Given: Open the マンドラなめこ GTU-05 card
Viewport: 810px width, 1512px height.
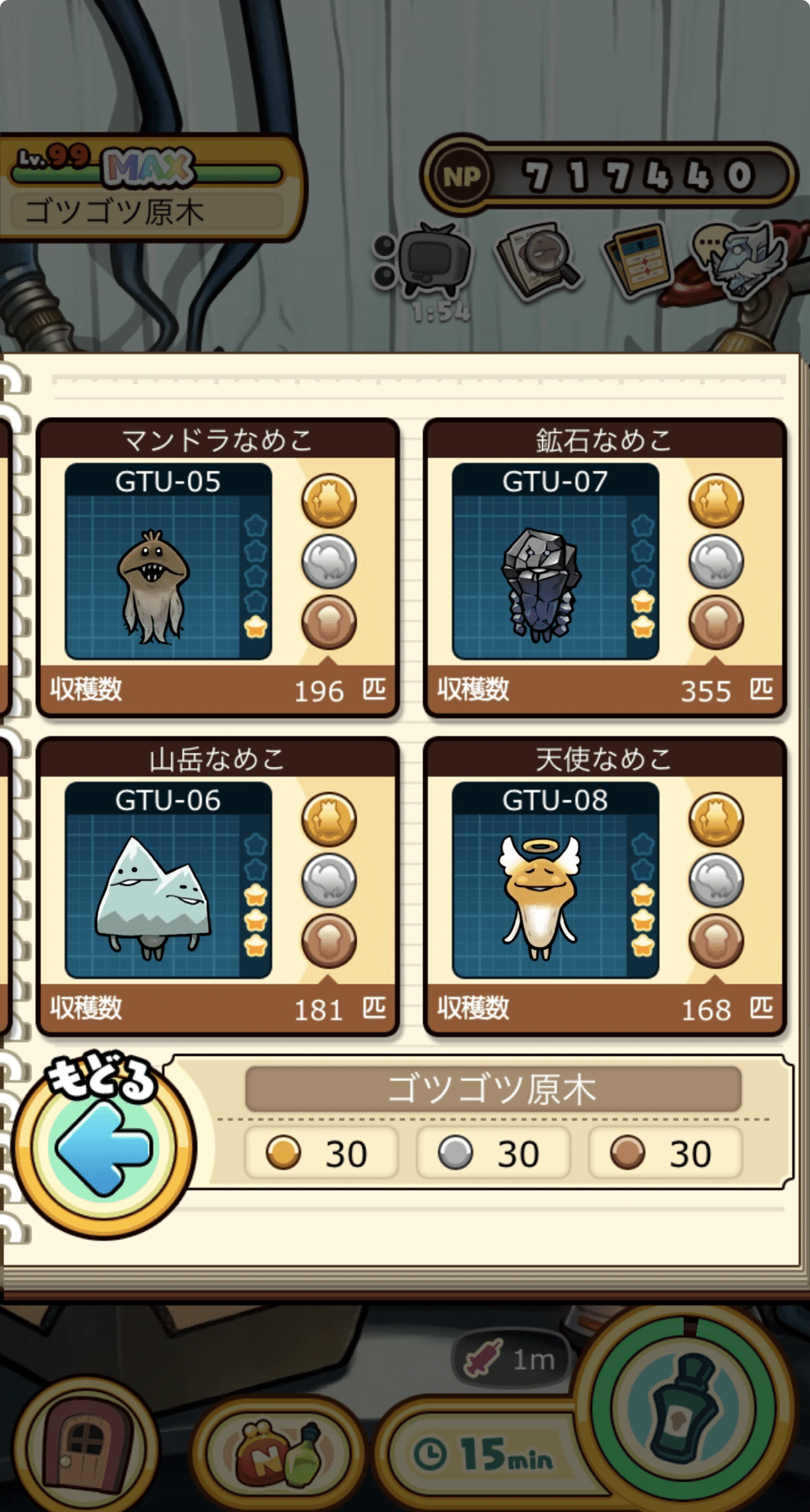Looking at the screenshot, I should pos(217,567).
